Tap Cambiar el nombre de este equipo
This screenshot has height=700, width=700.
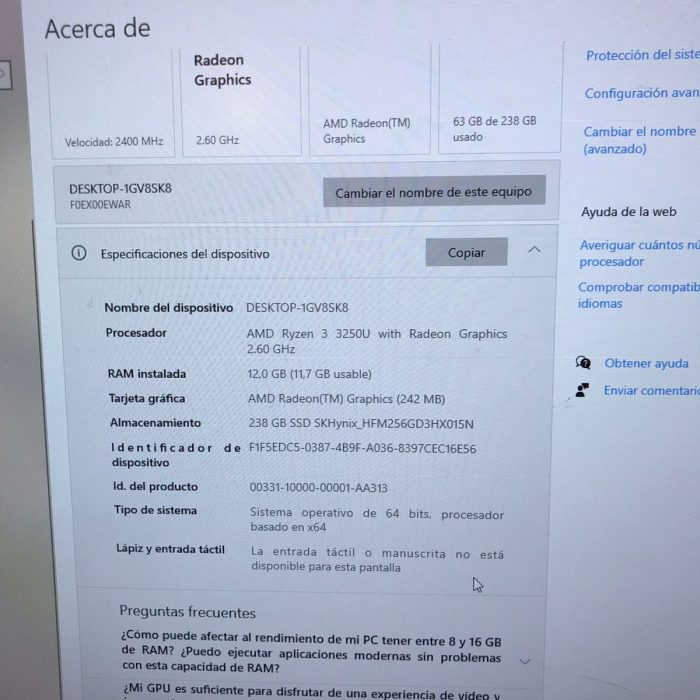433,192
